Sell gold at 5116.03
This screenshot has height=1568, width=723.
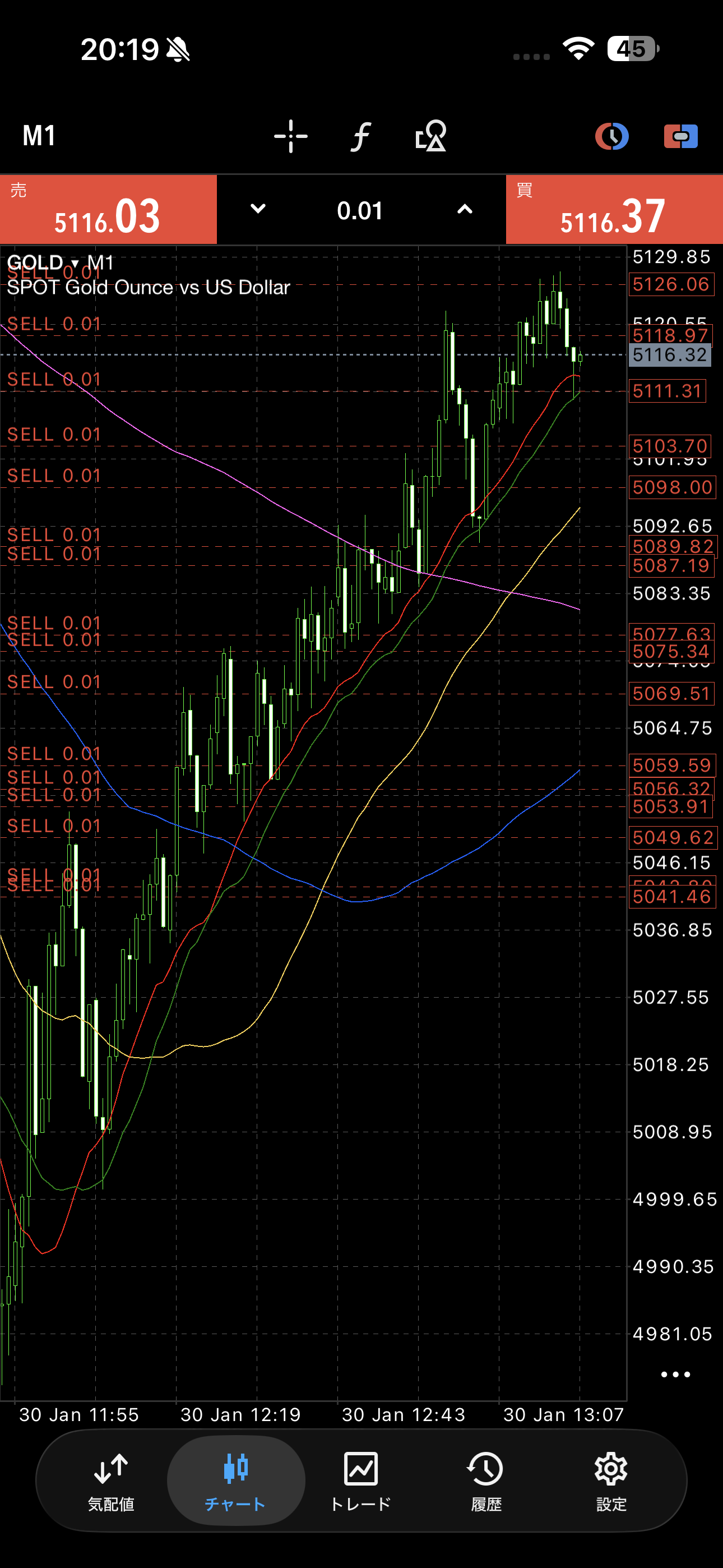108,210
